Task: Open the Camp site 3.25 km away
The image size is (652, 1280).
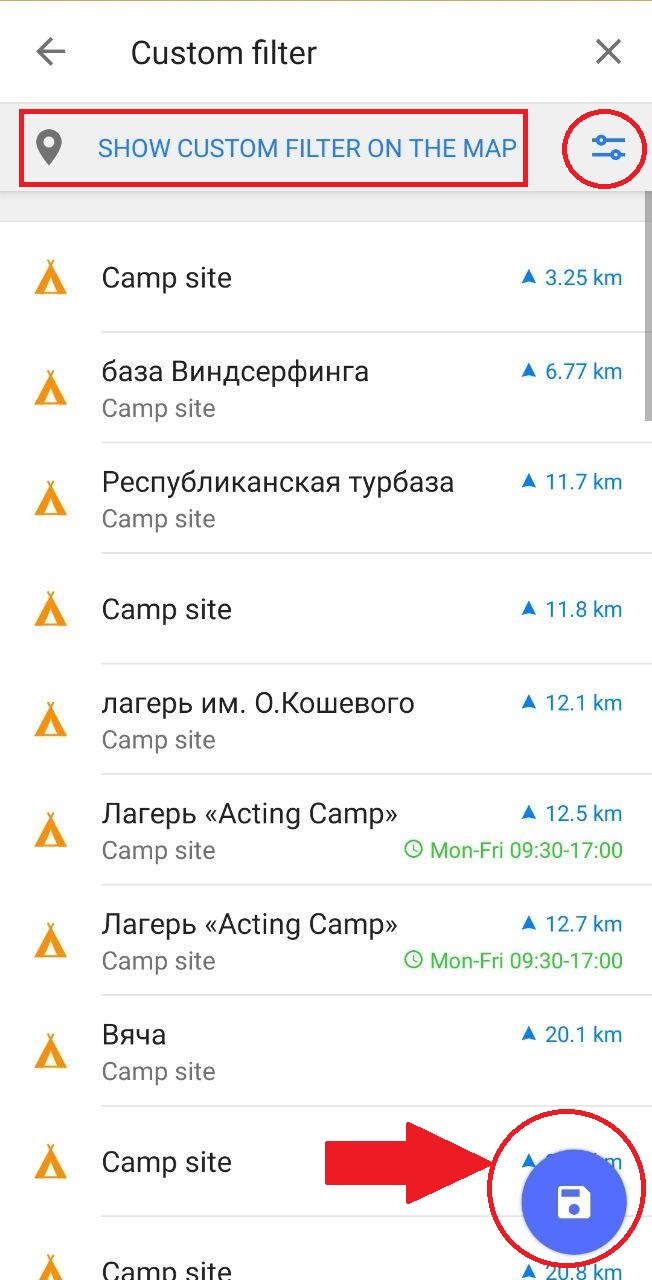Action: 300,278
